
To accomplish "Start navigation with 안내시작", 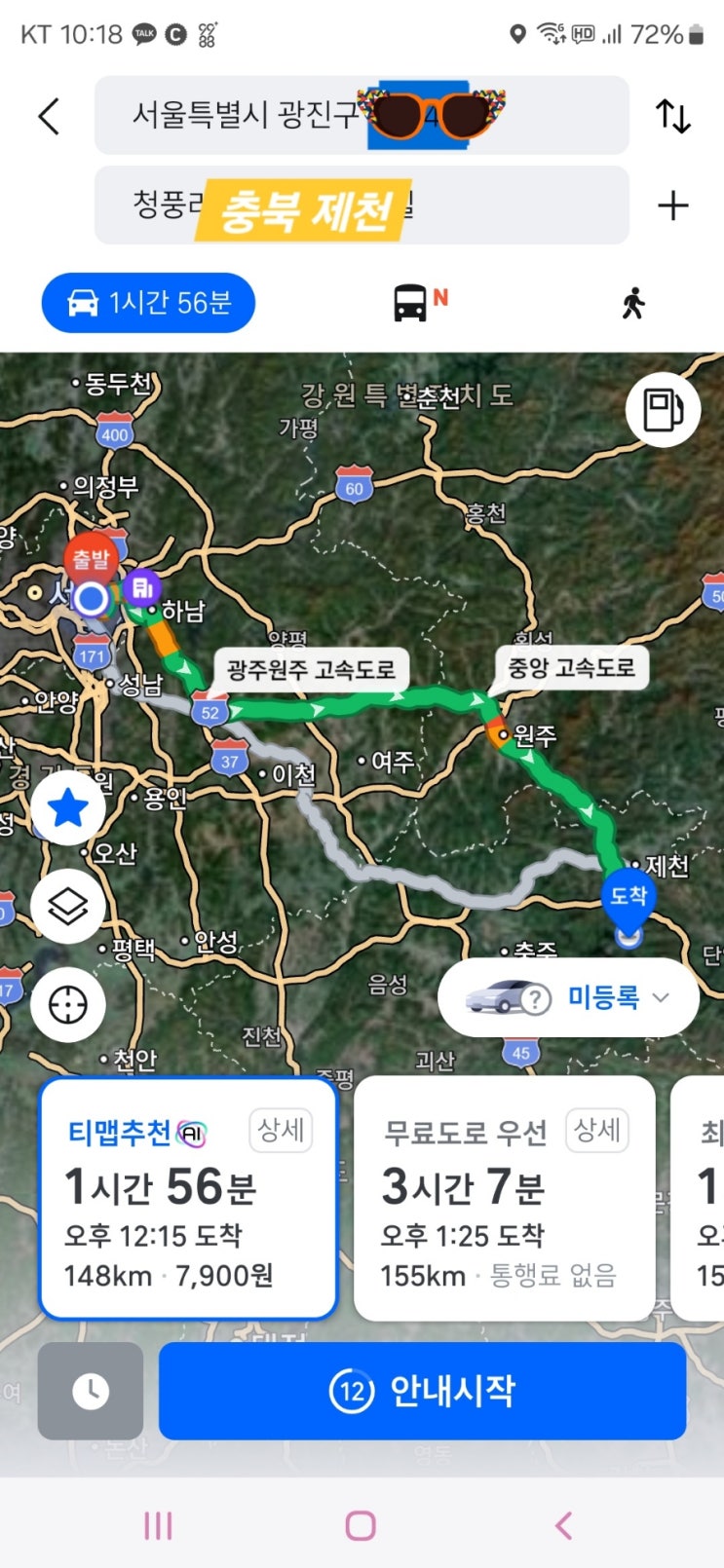I will pyautogui.click(x=422, y=1391).
